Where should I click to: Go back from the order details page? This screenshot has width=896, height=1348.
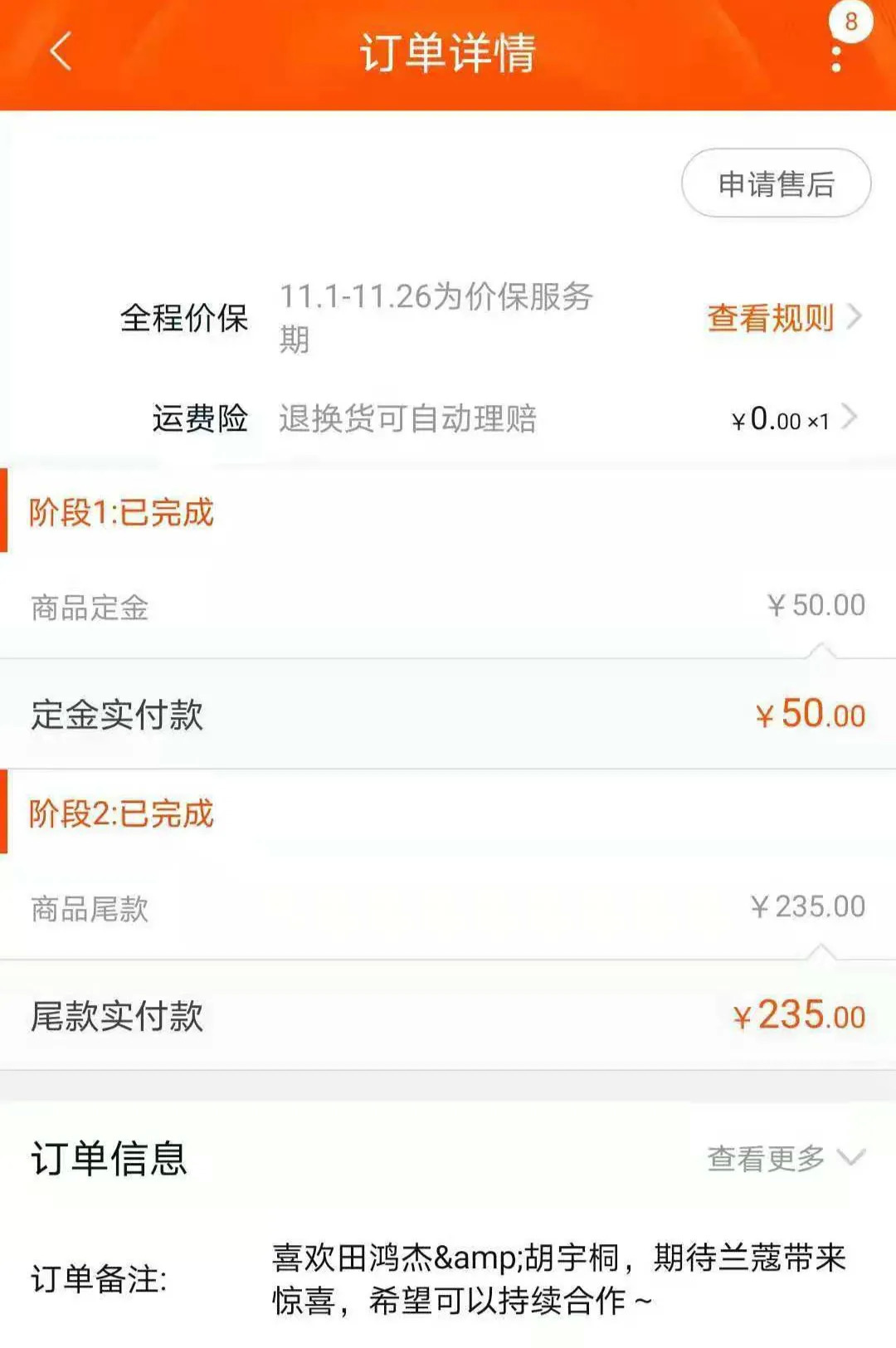tap(61, 52)
